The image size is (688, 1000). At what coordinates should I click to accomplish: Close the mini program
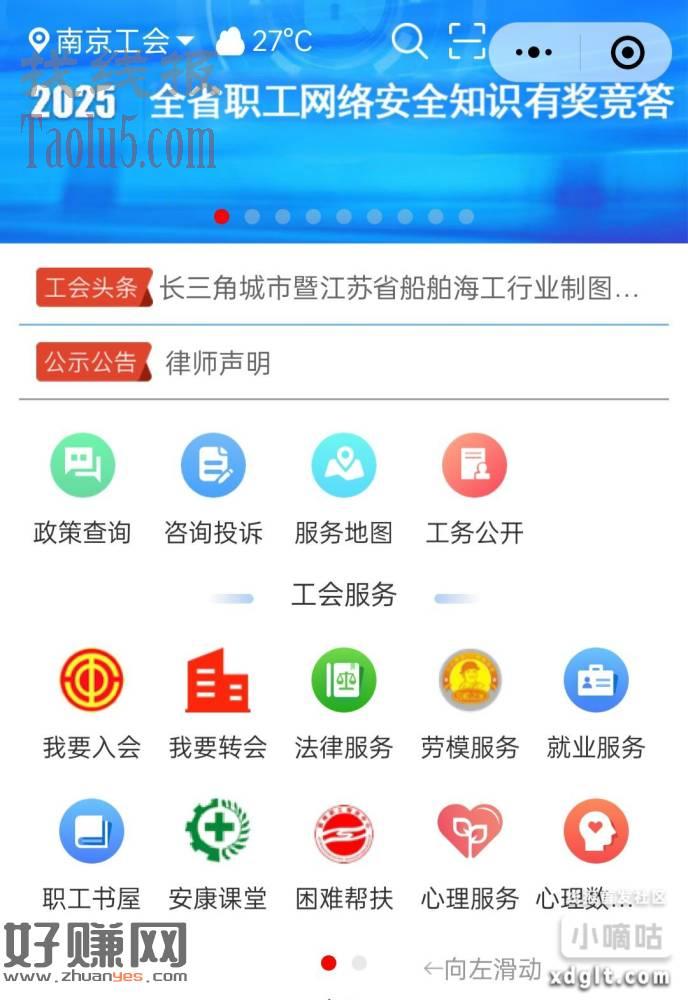click(627, 52)
